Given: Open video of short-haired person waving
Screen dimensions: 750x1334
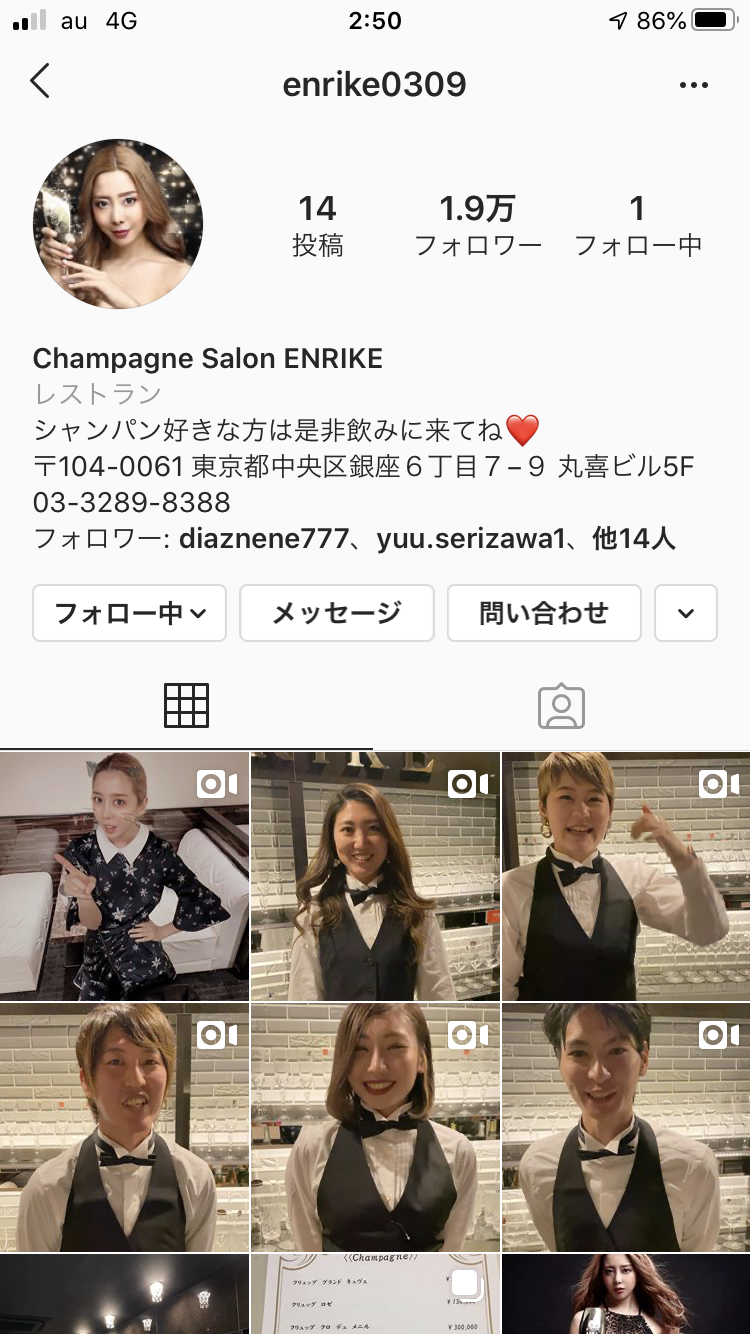Looking at the screenshot, I should (x=626, y=876).
